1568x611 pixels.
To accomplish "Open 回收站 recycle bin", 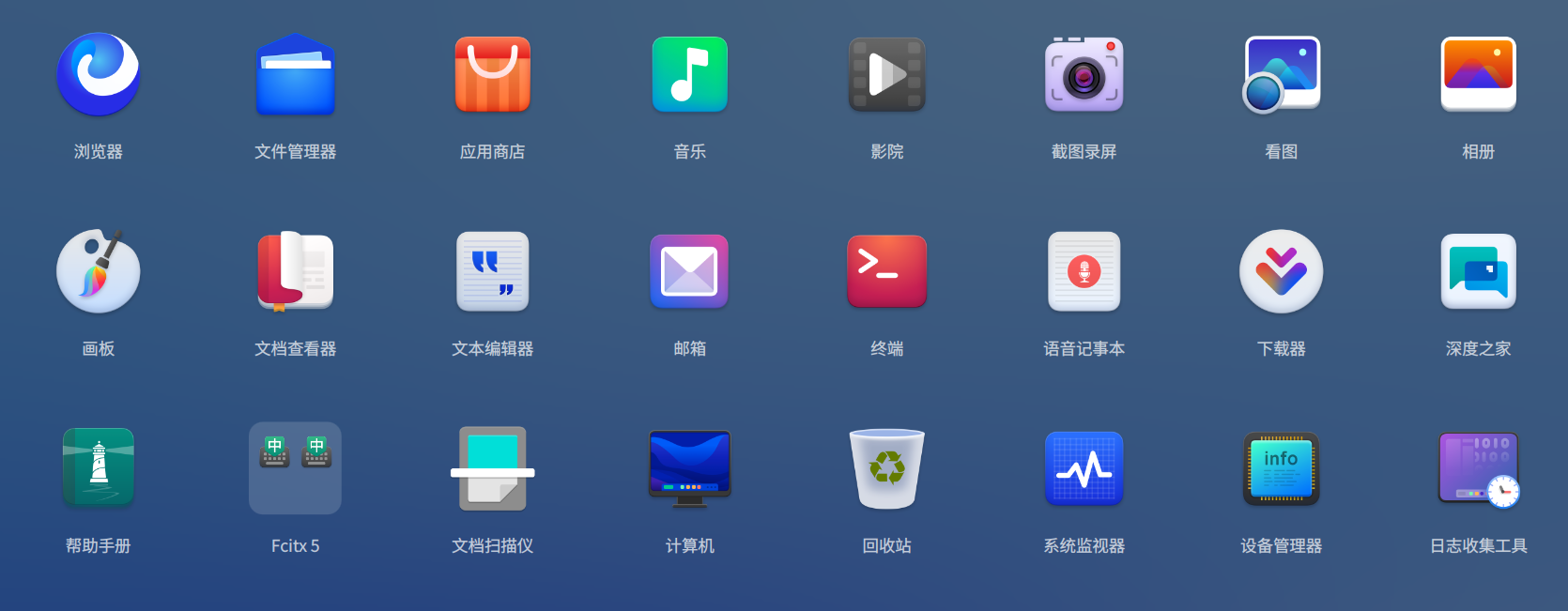I will tap(887, 468).
